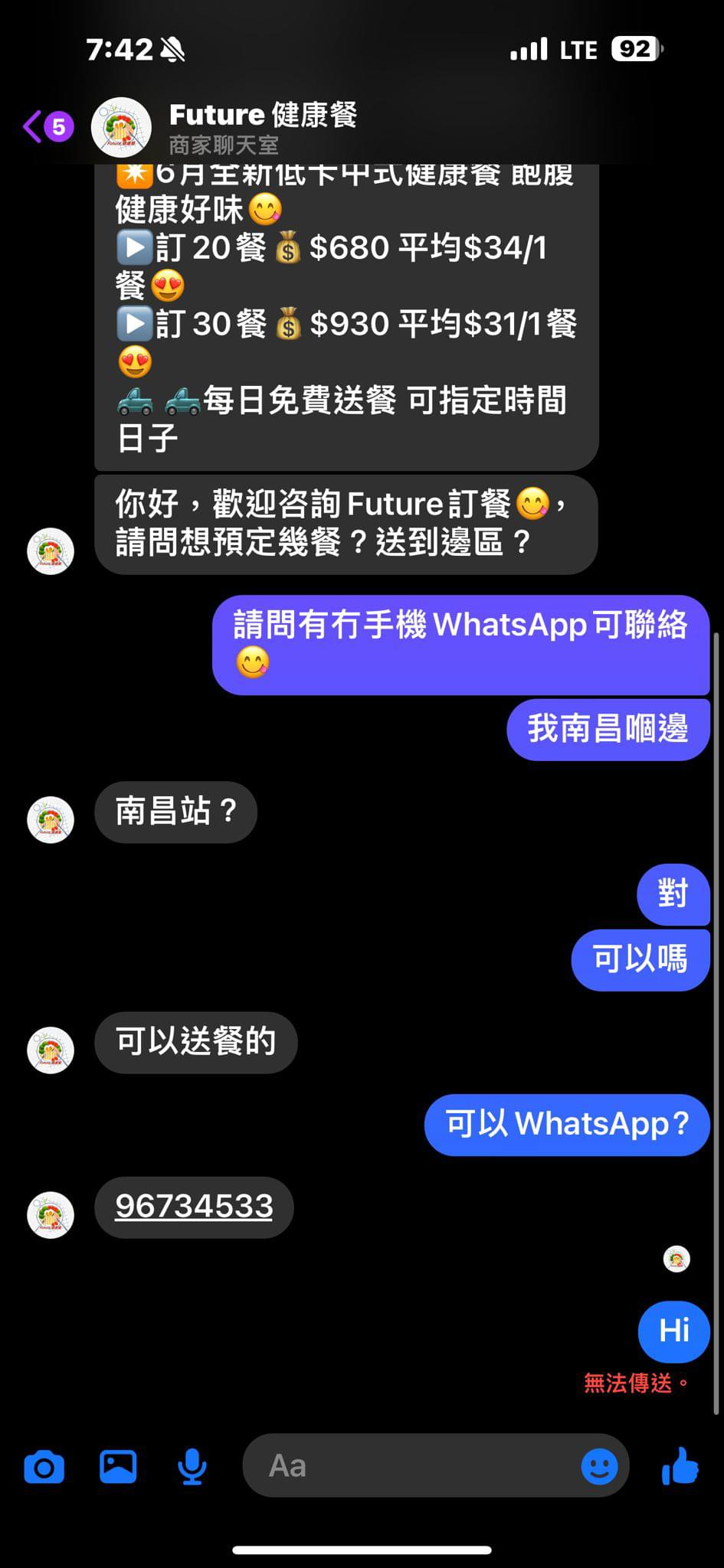Open the camera to take a photo
This screenshot has width=724, height=1568.
click(x=44, y=1465)
